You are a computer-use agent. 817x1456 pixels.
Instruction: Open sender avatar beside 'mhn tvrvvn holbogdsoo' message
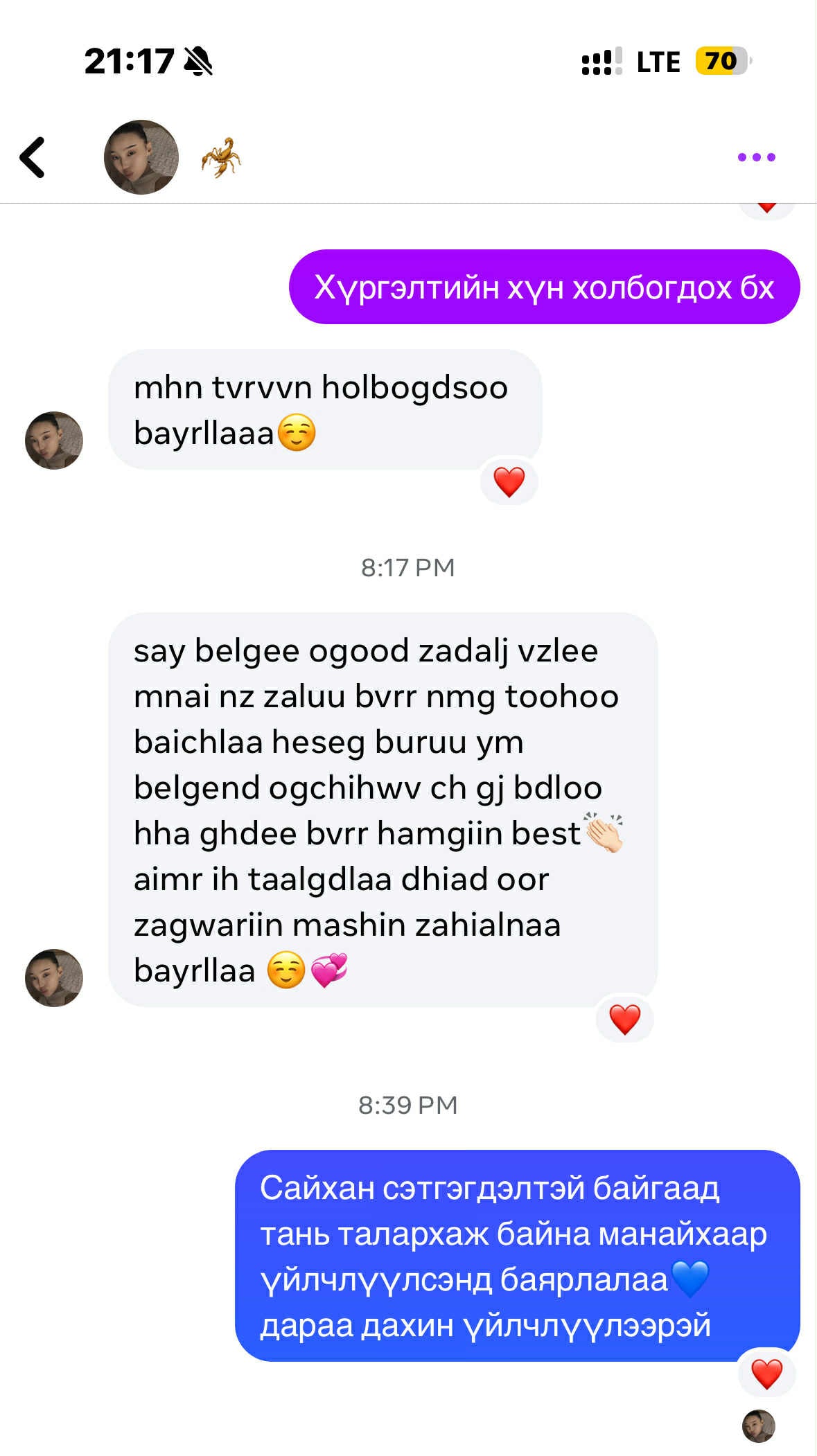[54, 441]
